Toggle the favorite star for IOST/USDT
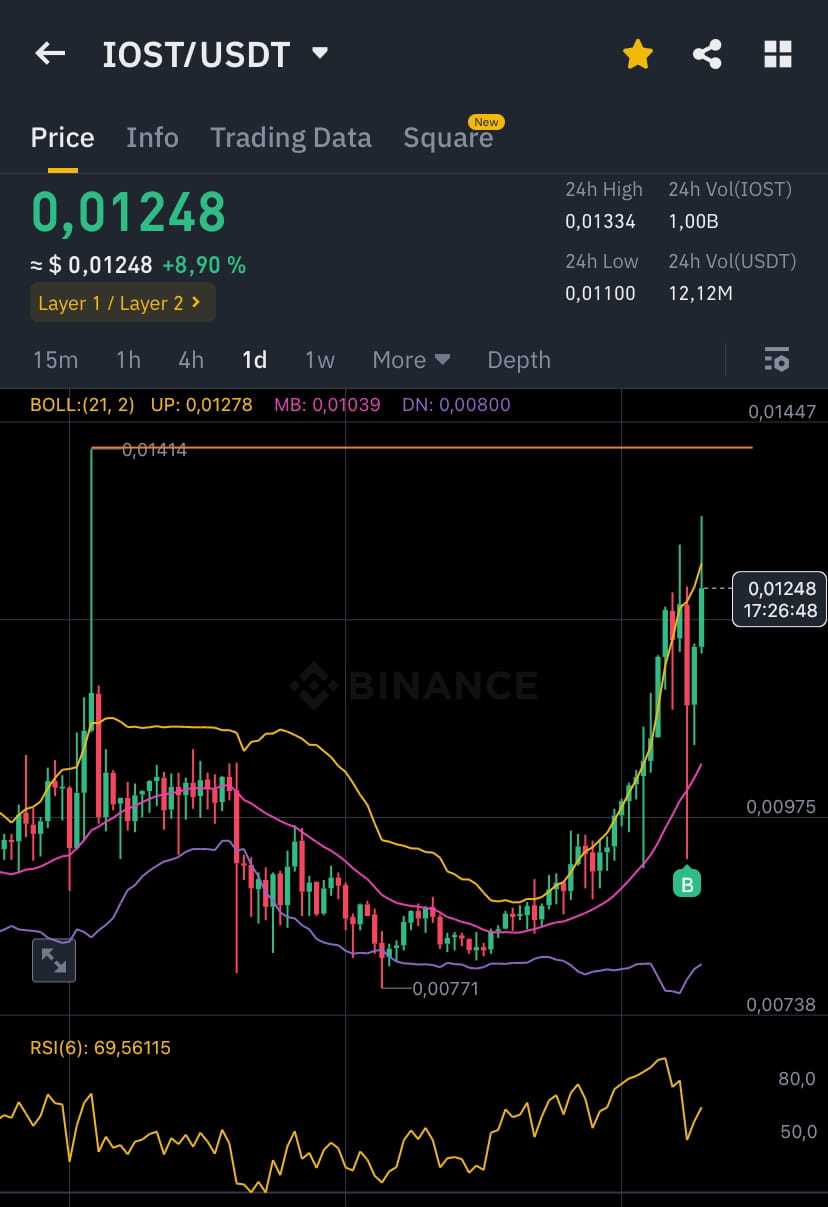The image size is (828, 1207). pos(637,54)
